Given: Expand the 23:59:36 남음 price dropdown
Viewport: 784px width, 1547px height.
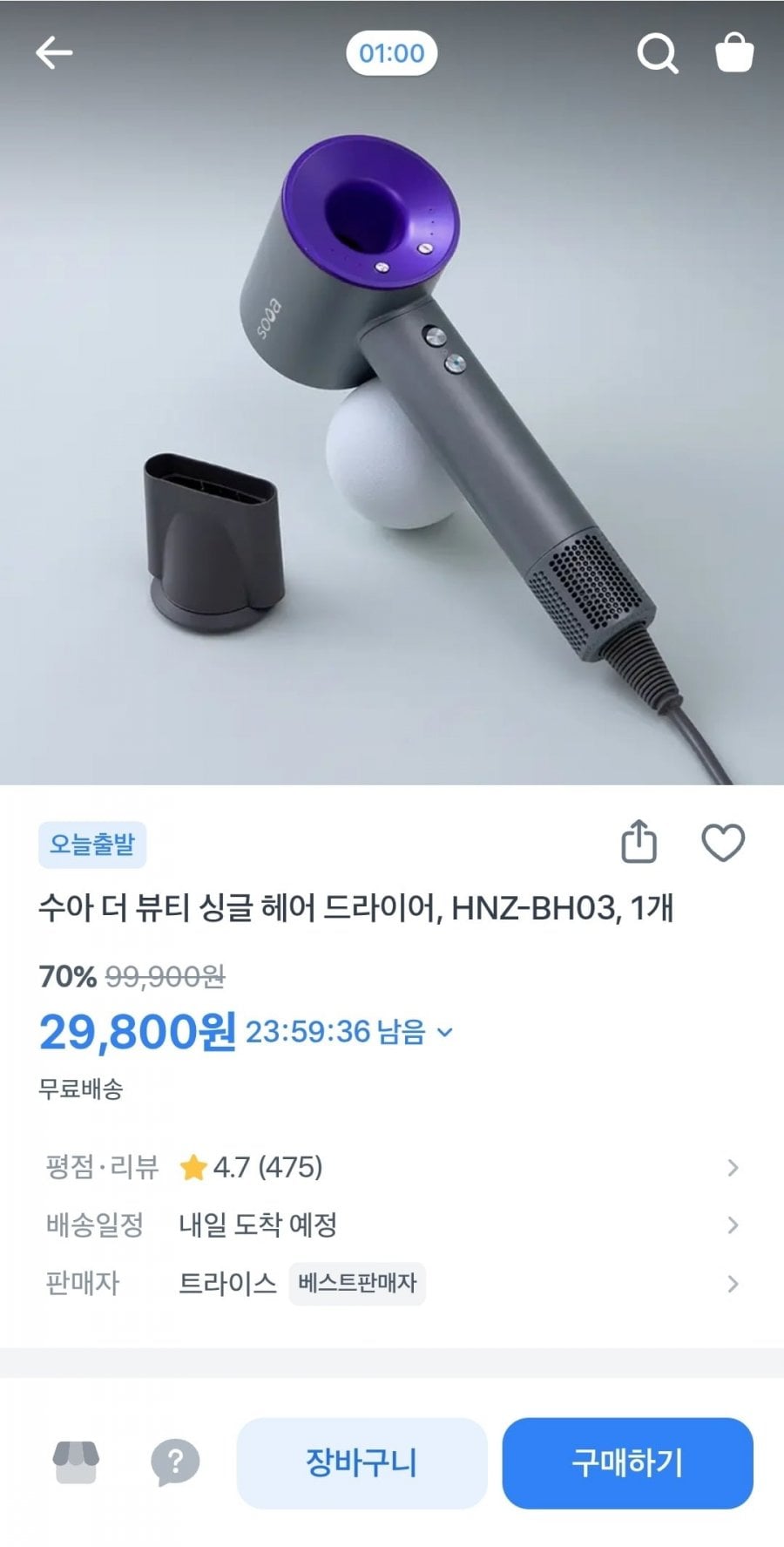Looking at the screenshot, I should click(444, 1033).
